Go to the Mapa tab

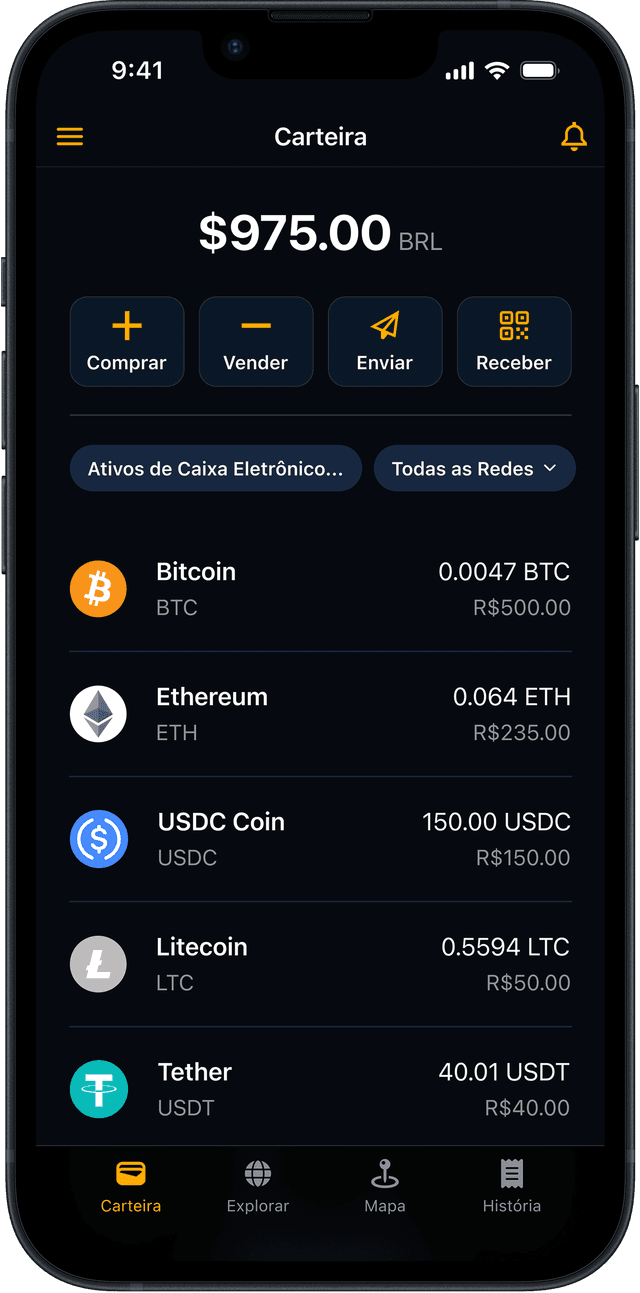385,1186
